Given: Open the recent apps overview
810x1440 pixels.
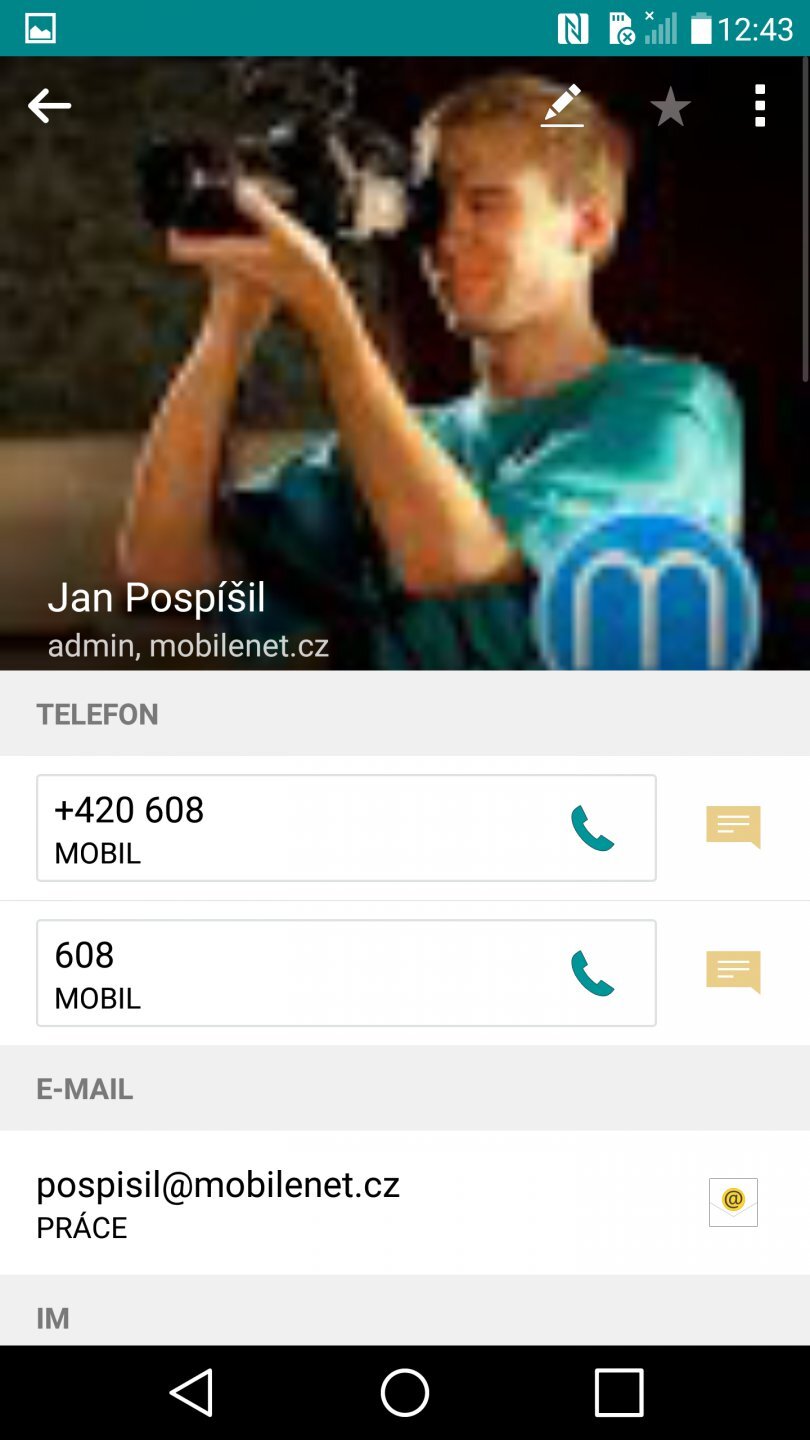Looking at the screenshot, I should pos(619,1392).
